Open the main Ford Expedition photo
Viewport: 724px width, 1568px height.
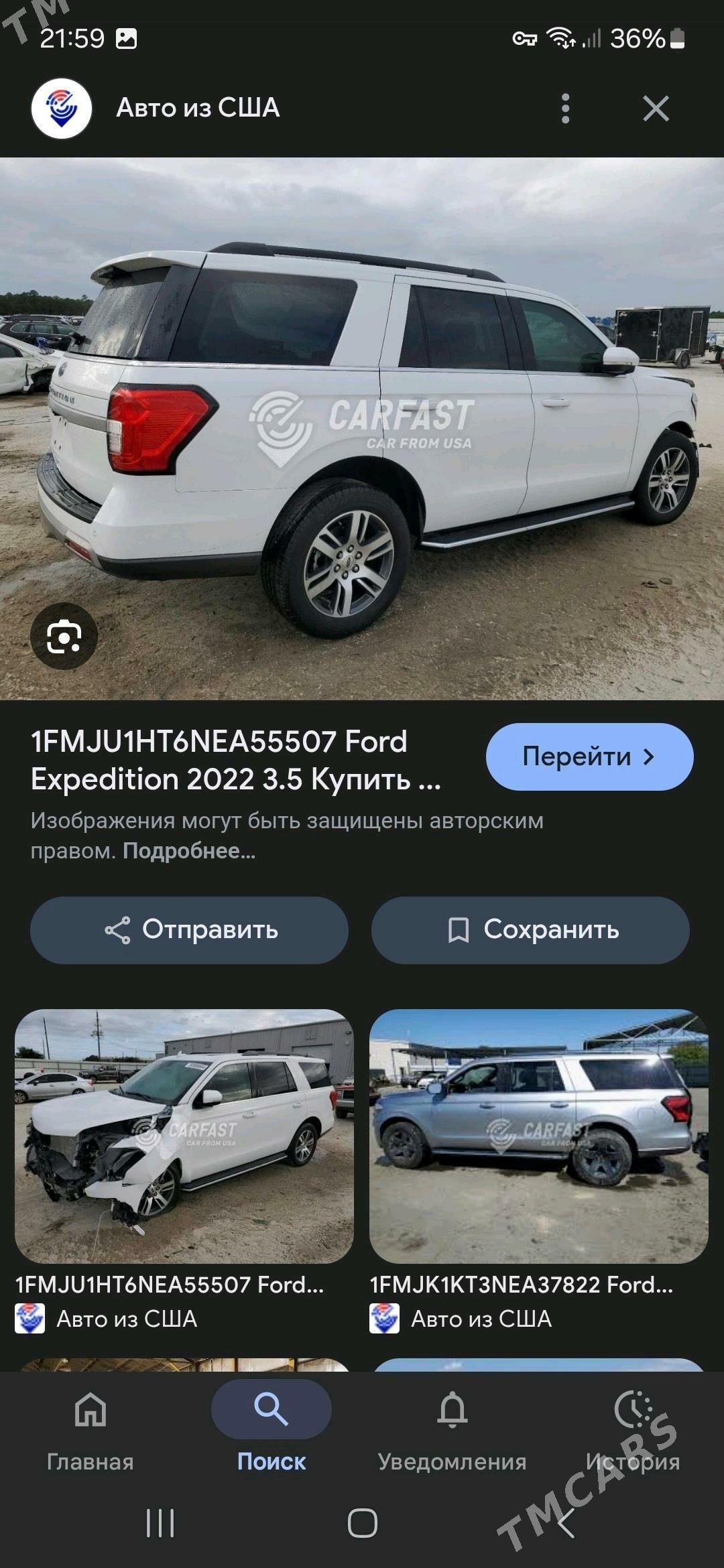pyautogui.click(x=362, y=429)
